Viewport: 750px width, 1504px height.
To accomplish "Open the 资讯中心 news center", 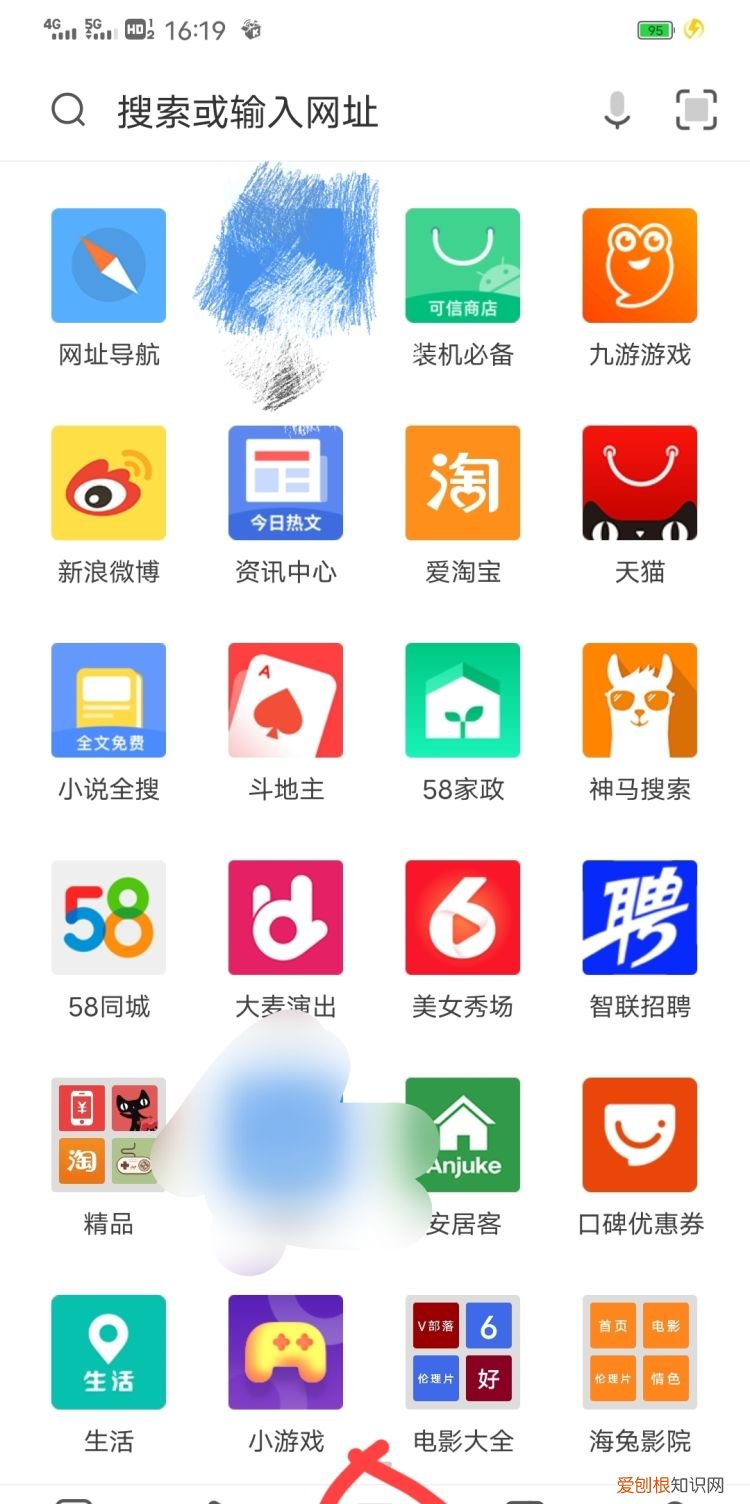I will point(284,482).
